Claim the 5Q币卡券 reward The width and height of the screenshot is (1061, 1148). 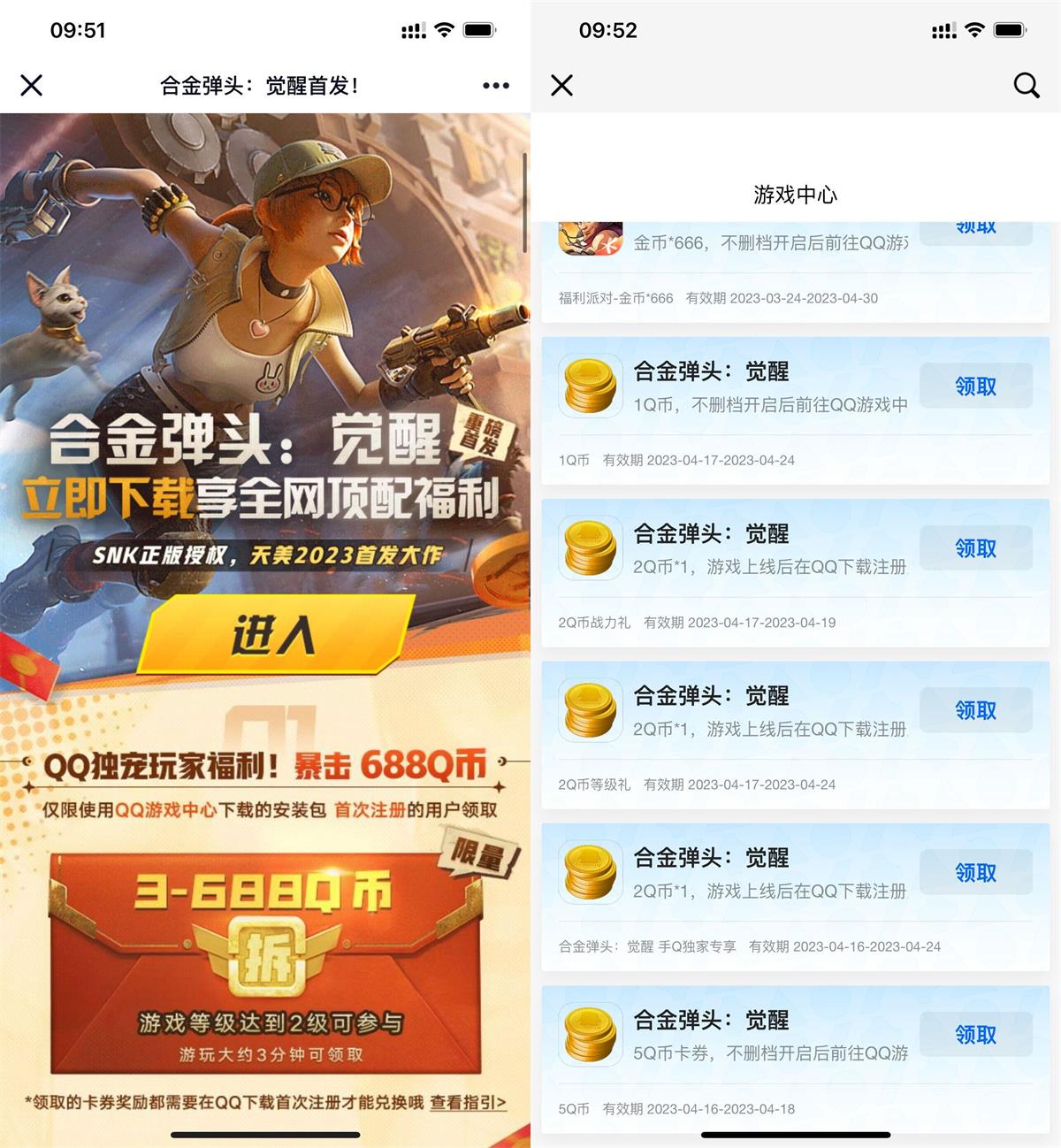(975, 1034)
